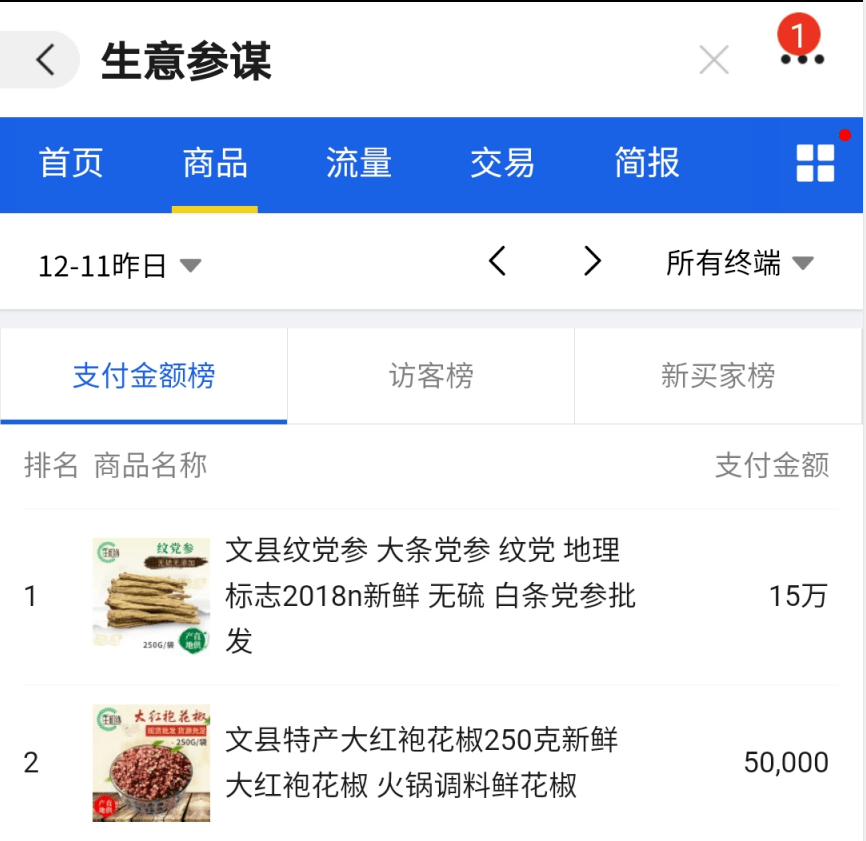Open the 文县纹党参 product row
This screenshot has width=866, height=841.
[430, 596]
